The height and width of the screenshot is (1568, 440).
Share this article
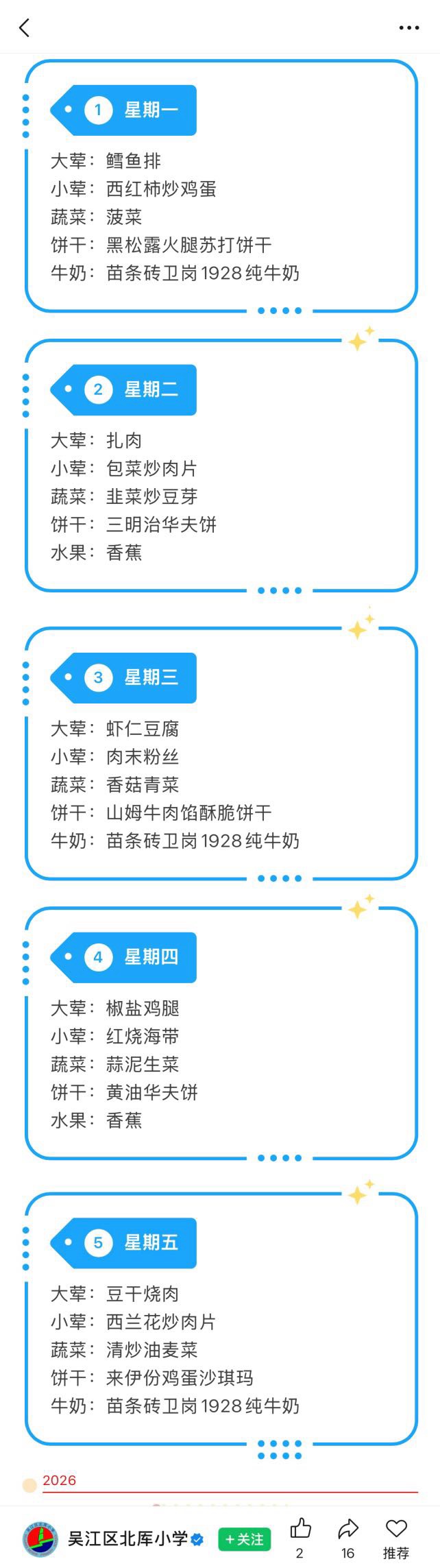pos(348,1529)
